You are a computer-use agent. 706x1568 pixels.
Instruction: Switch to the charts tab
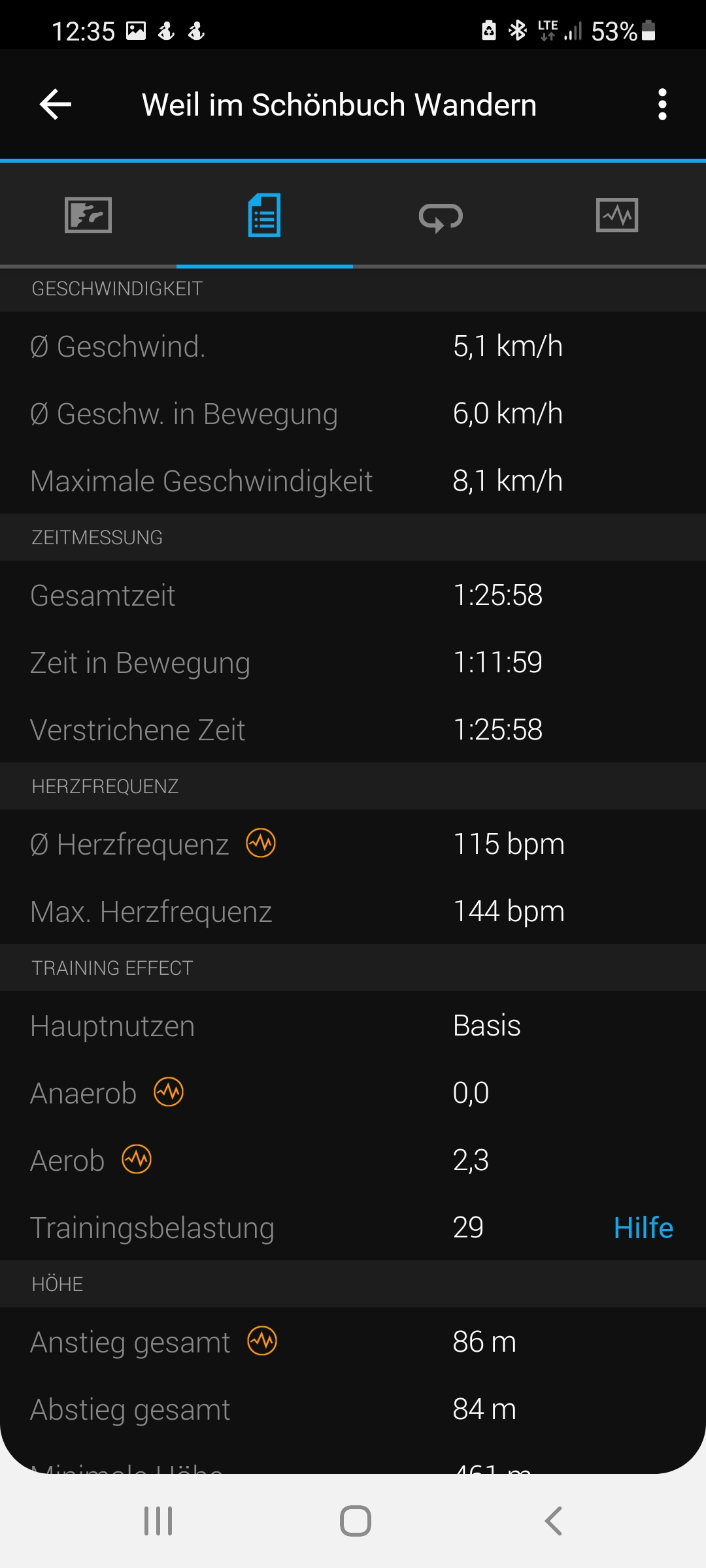[x=617, y=215]
